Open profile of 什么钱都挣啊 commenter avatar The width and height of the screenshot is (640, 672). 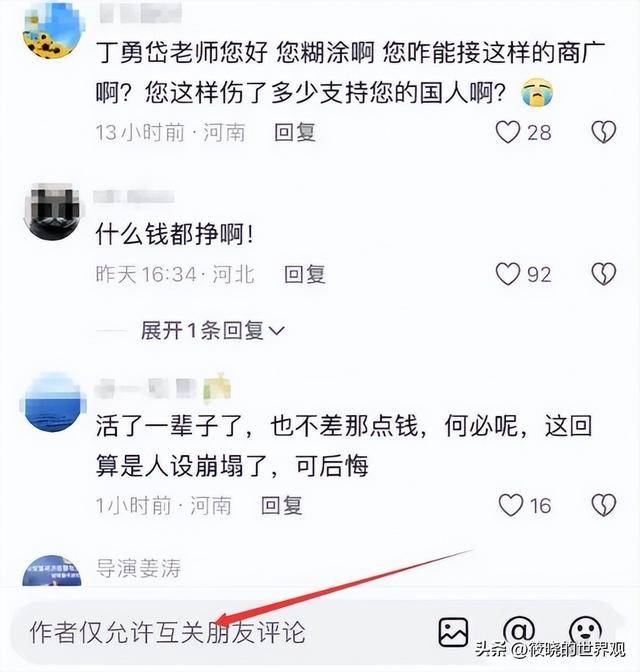point(51,212)
